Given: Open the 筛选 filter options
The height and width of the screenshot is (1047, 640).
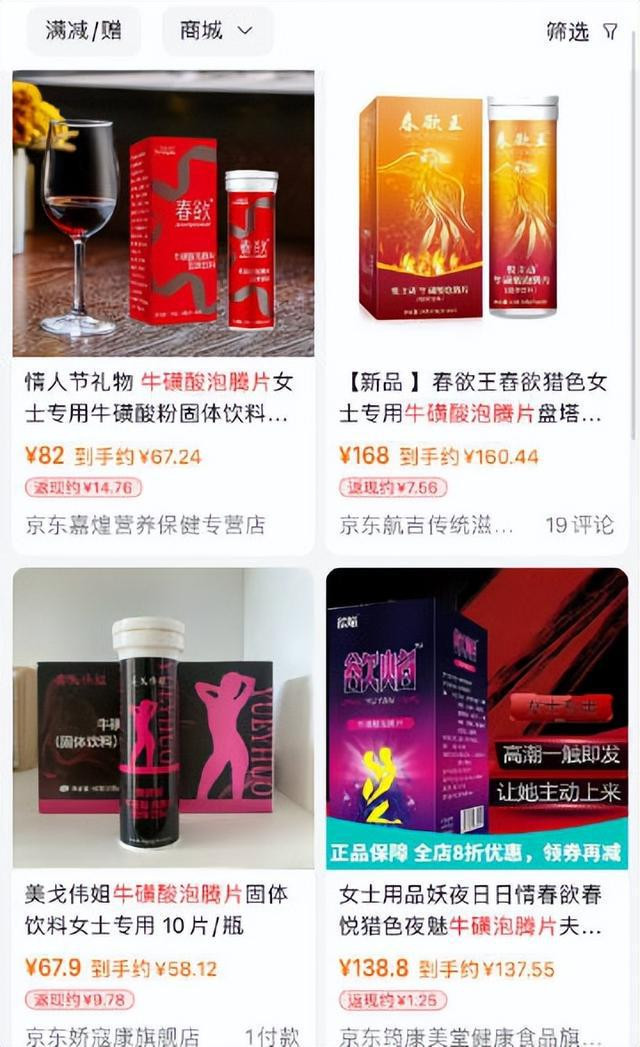Looking at the screenshot, I should (582, 32).
